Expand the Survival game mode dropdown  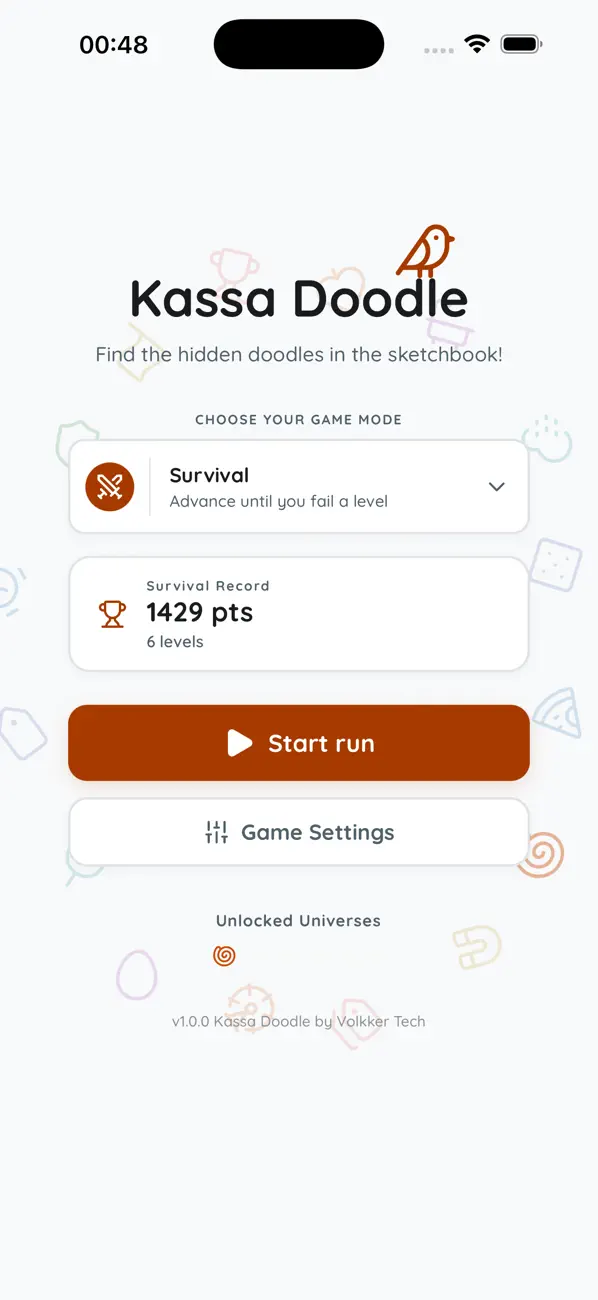[298, 487]
